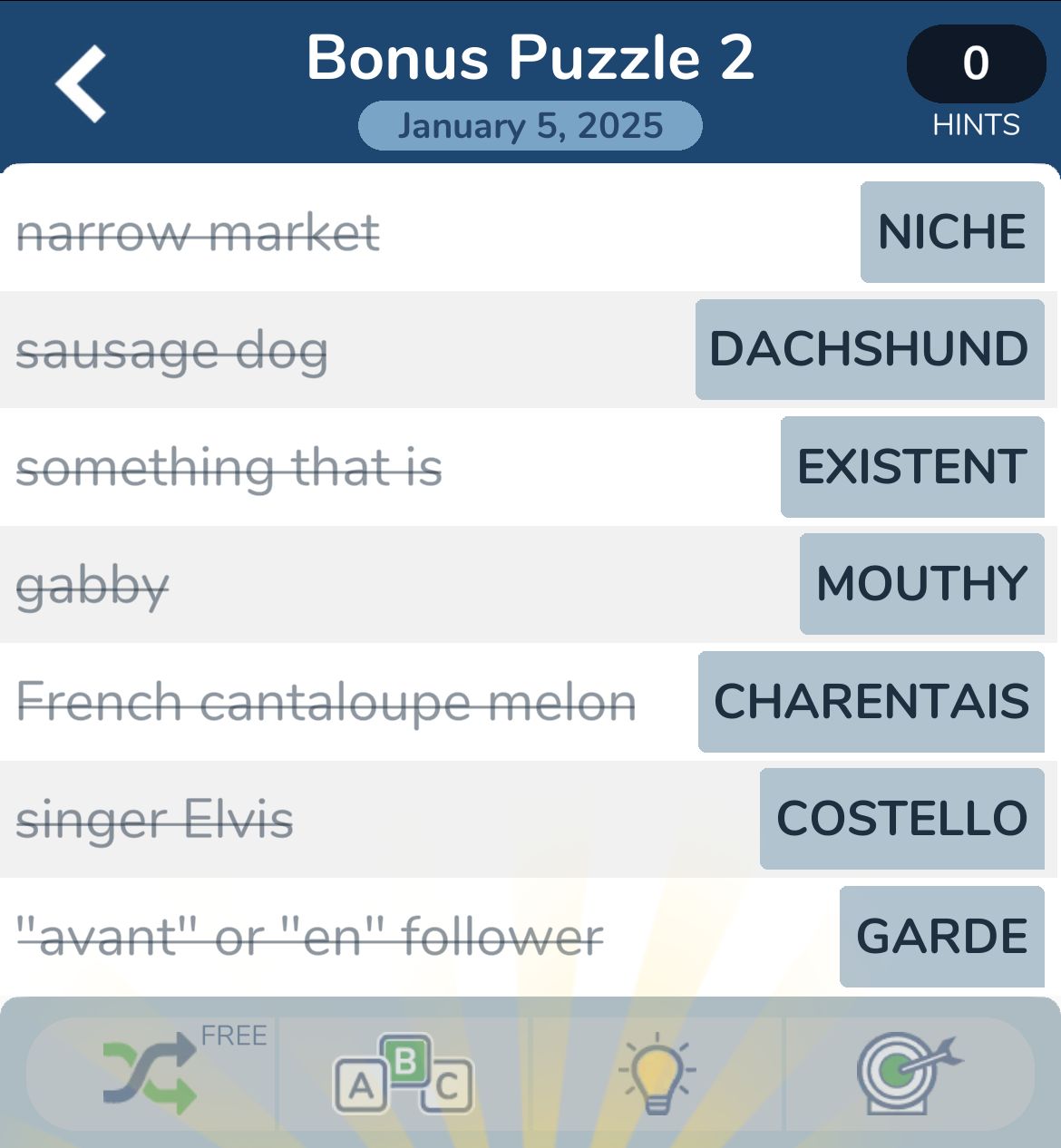Use the free shuffle tool

click(x=151, y=1075)
